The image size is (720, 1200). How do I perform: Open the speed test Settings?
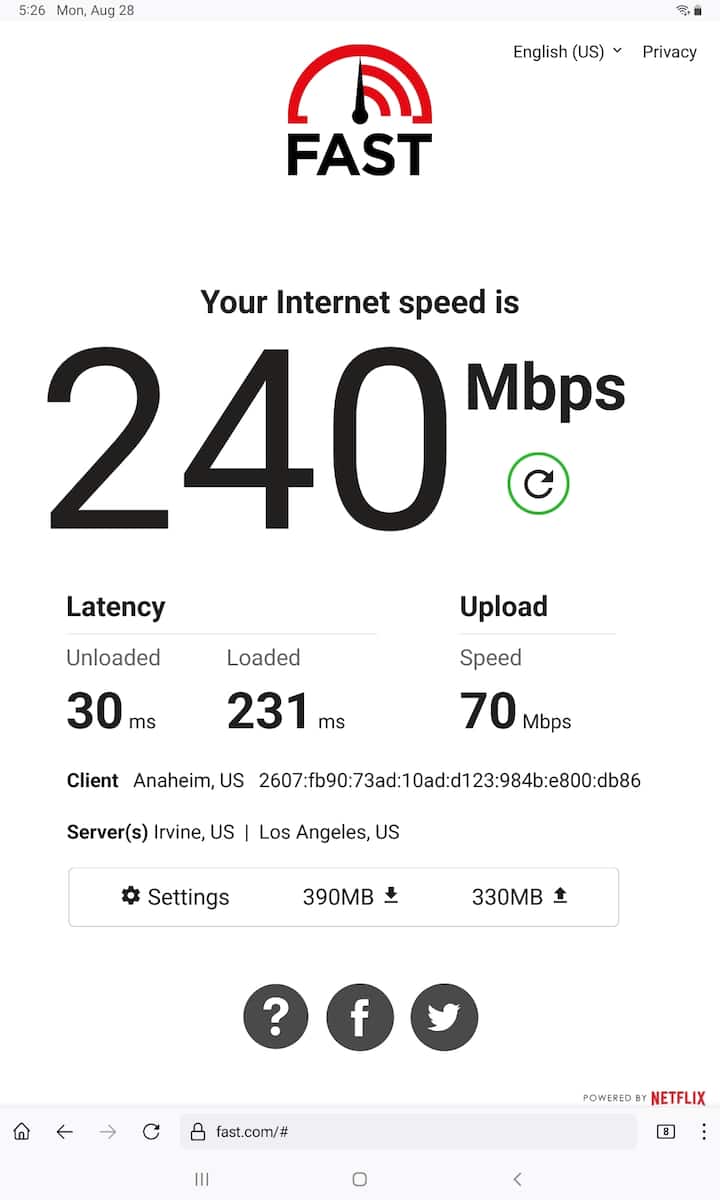click(175, 897)
